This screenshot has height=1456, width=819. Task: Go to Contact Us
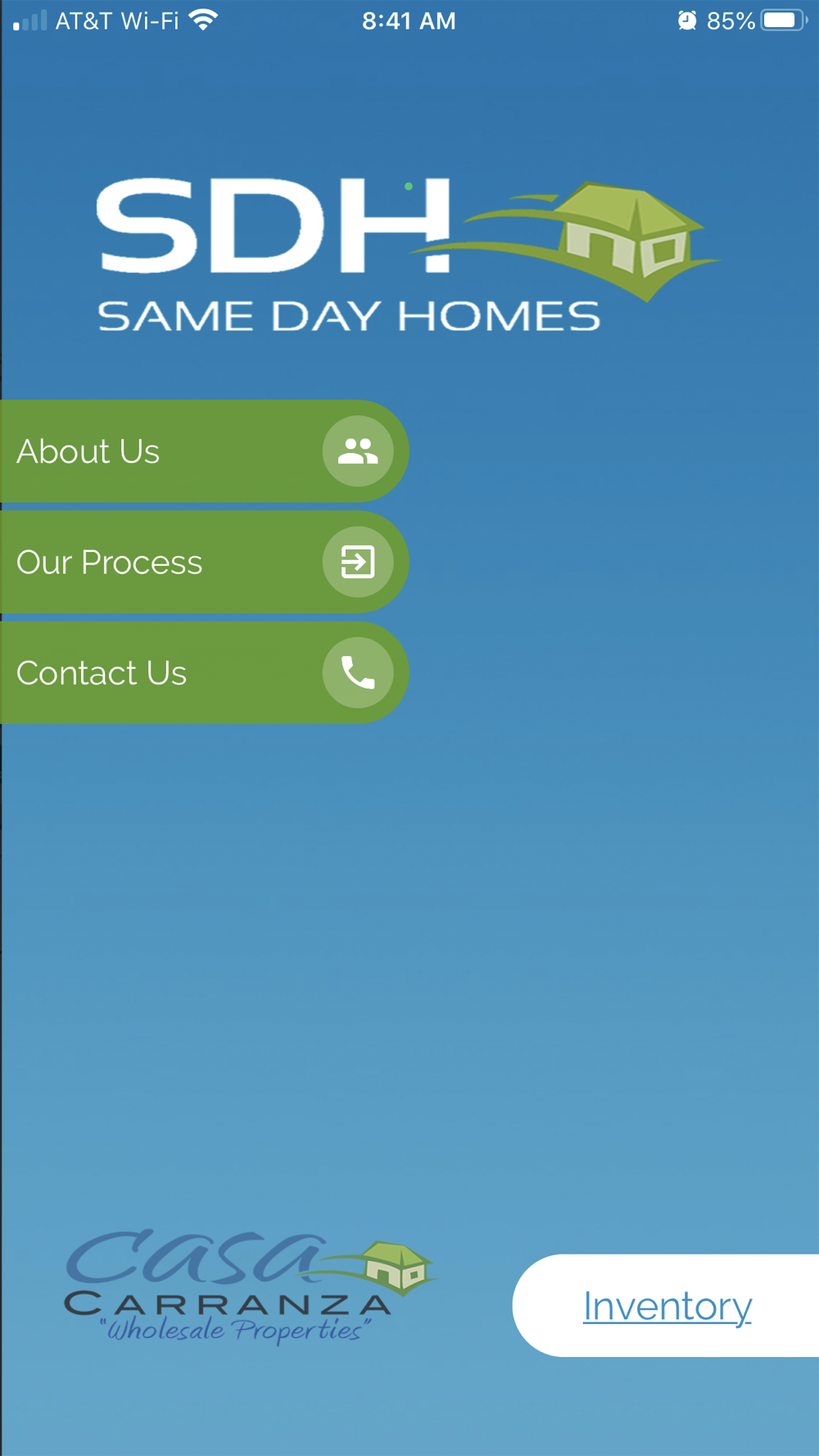(x=204, y=673)
